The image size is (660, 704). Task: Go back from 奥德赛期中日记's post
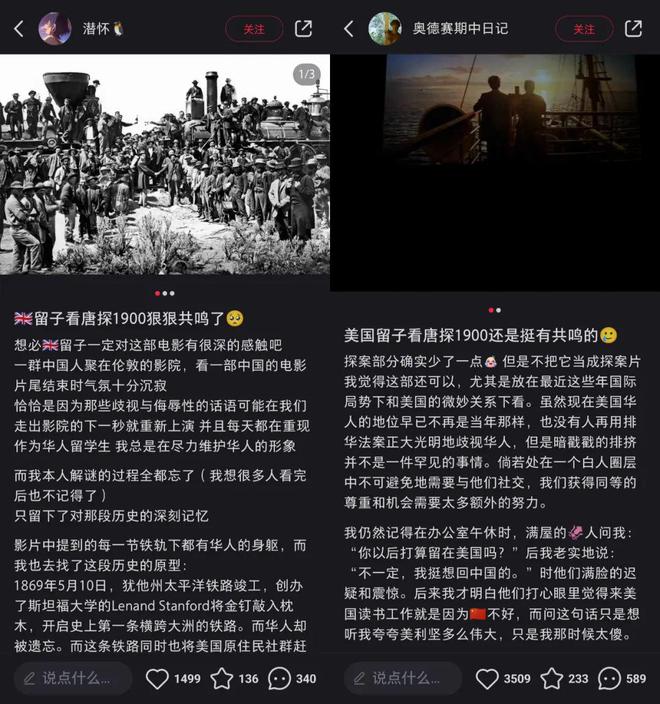(x=348, y=29)
